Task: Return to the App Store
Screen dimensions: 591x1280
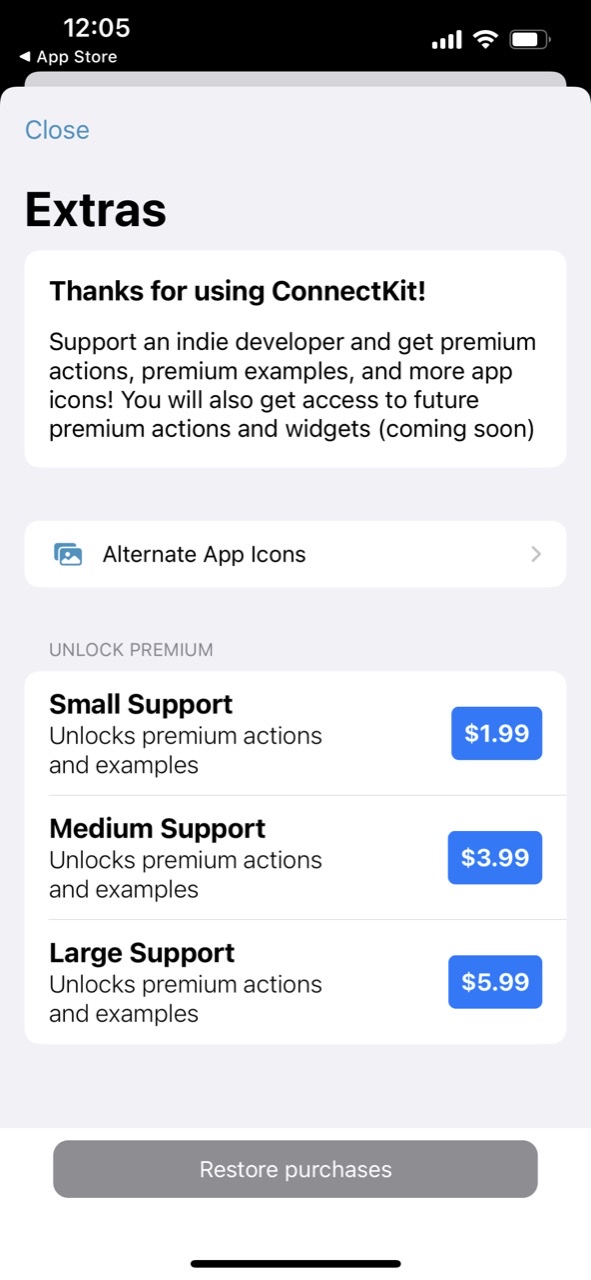Action: click(68, 57)
